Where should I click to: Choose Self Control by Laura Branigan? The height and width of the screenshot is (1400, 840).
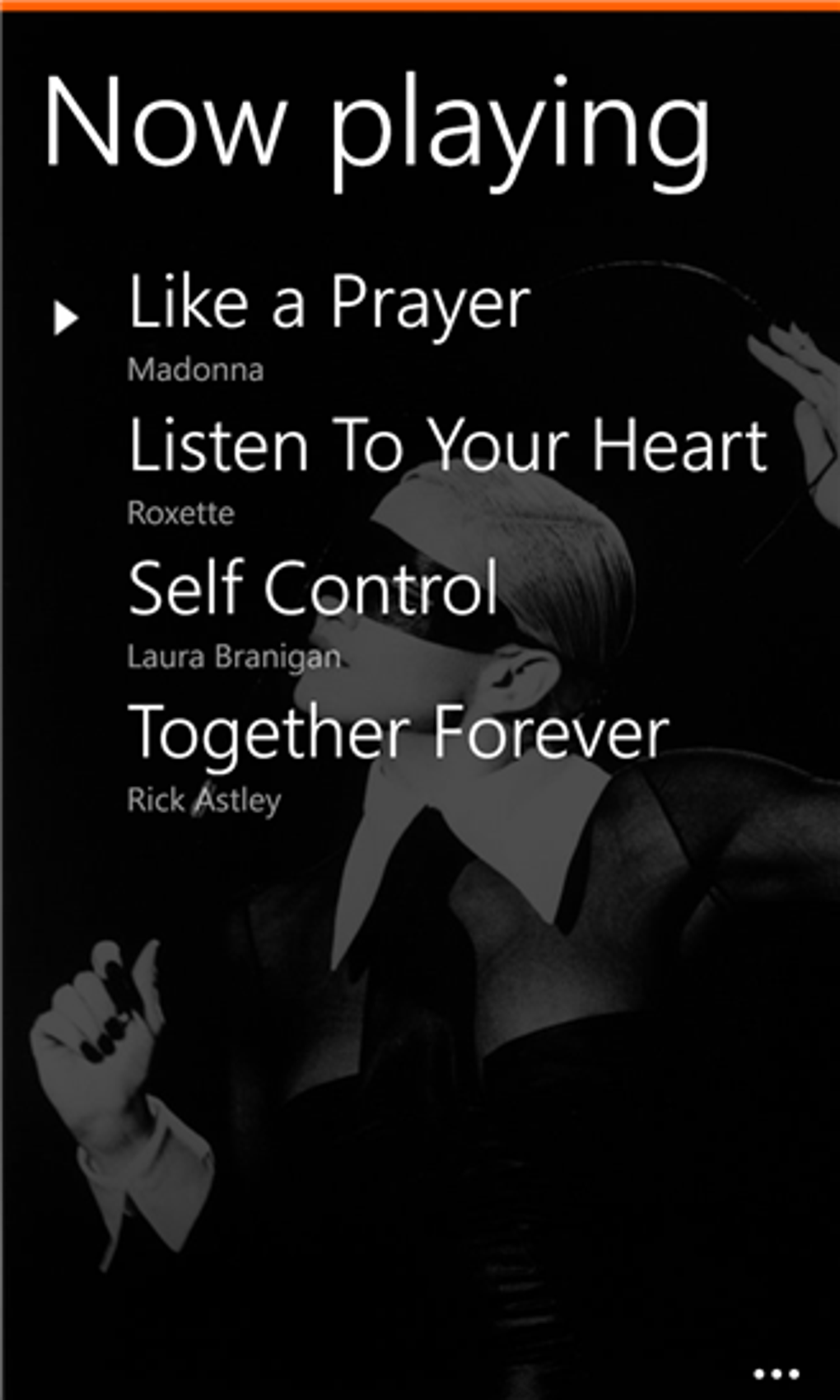click(314, 588)
